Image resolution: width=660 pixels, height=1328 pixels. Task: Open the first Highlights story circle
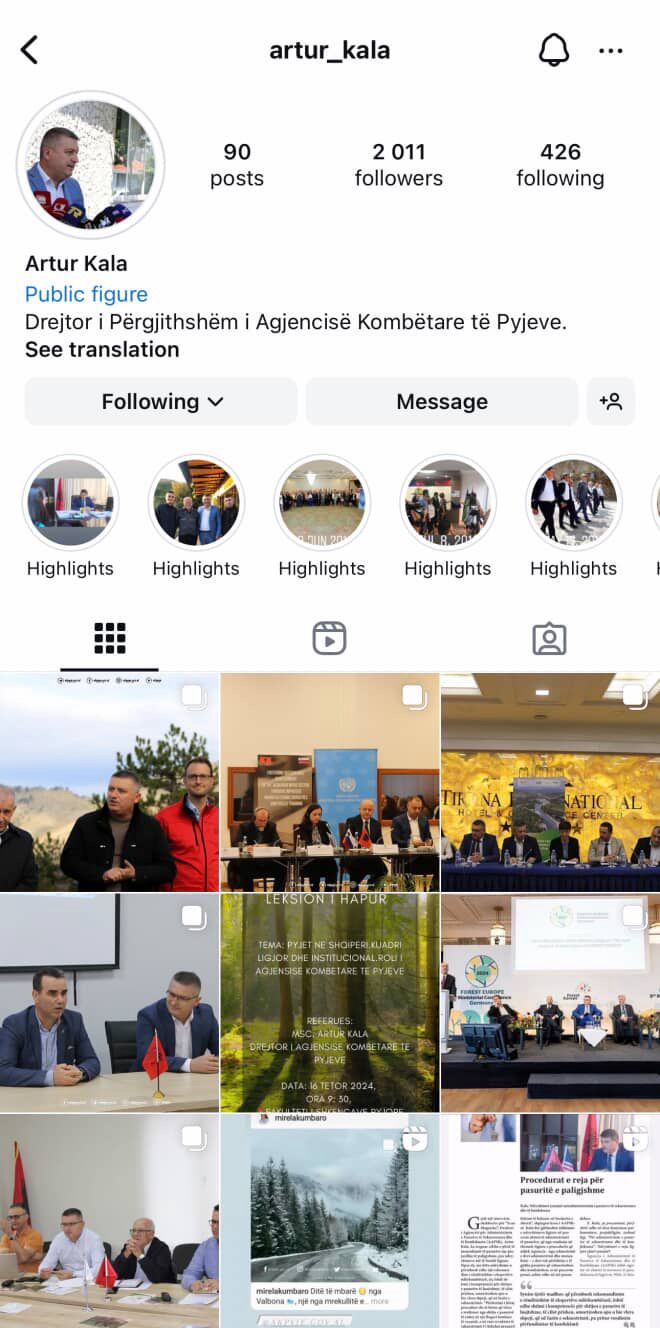pyautogui.click(x=70, y=503)
